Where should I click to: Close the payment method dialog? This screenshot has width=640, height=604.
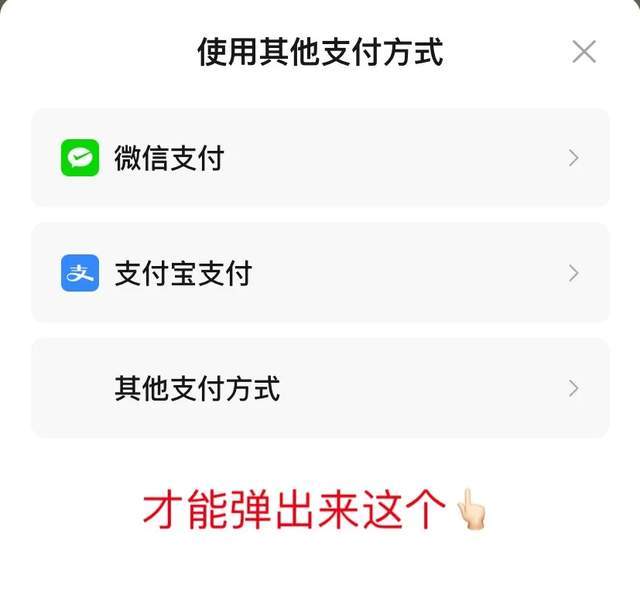point(584,52)
